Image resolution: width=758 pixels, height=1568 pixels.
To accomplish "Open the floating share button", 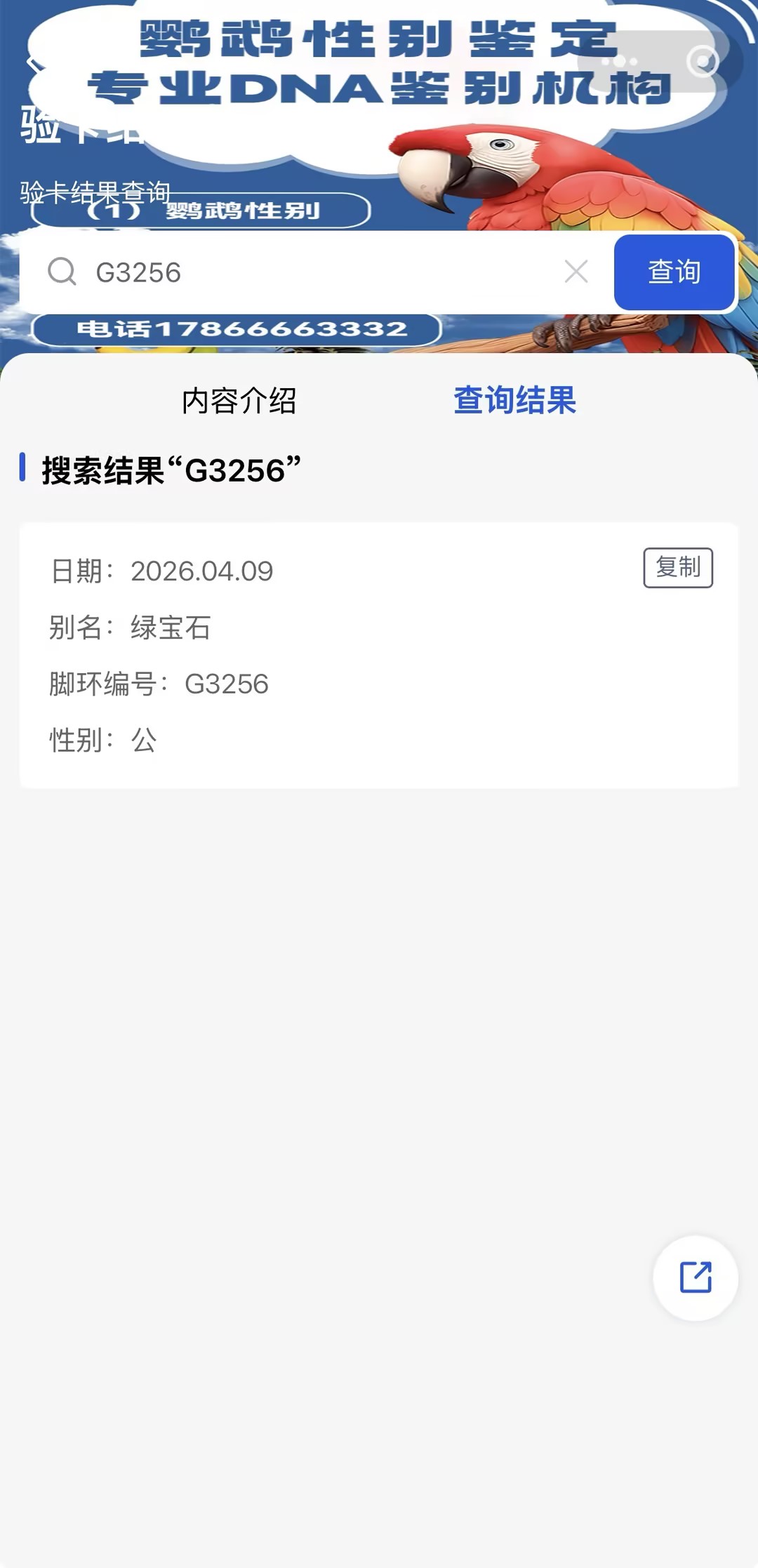I will [695, 1277].
